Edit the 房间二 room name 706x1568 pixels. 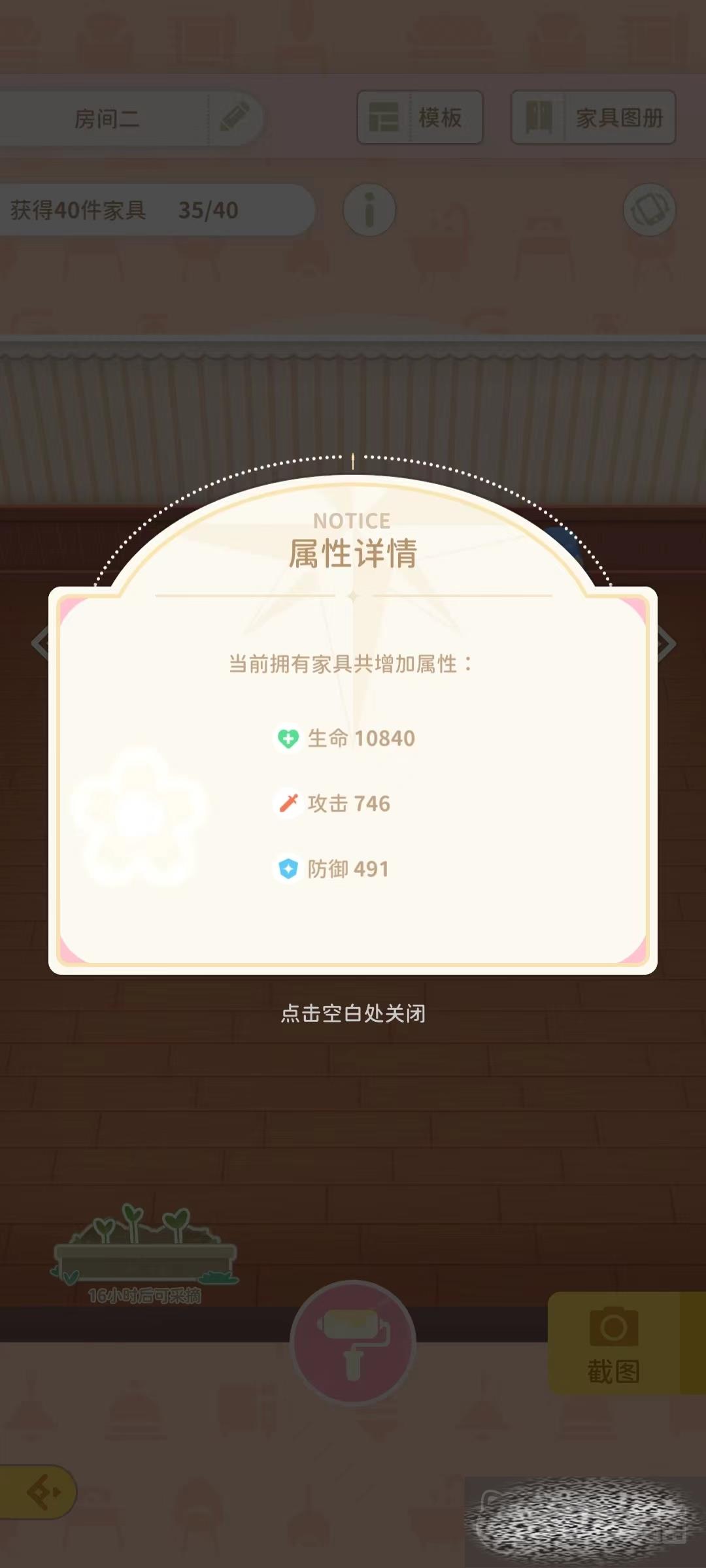coord(234,118)
